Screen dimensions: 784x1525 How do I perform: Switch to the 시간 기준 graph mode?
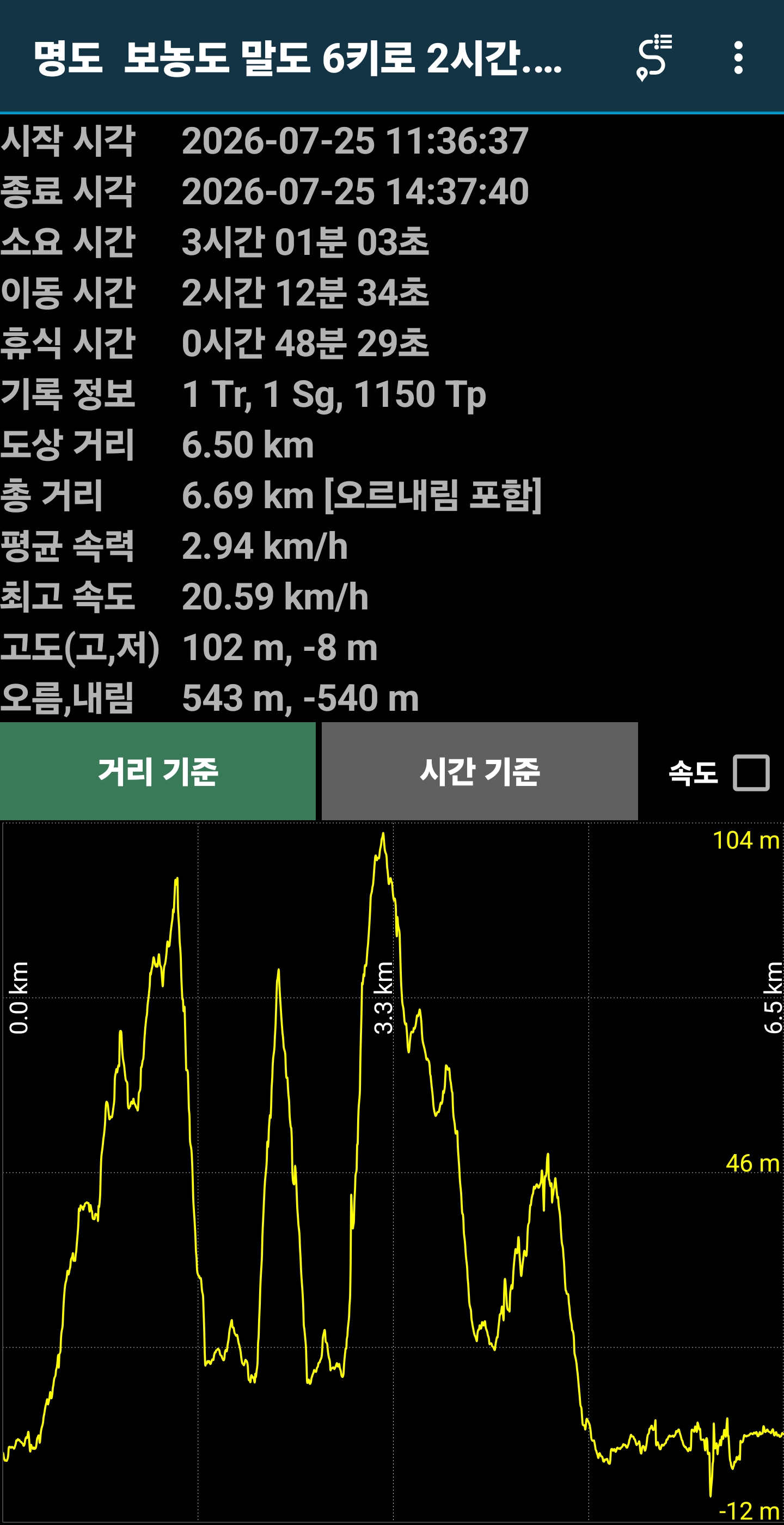click(x=479, y=771)
